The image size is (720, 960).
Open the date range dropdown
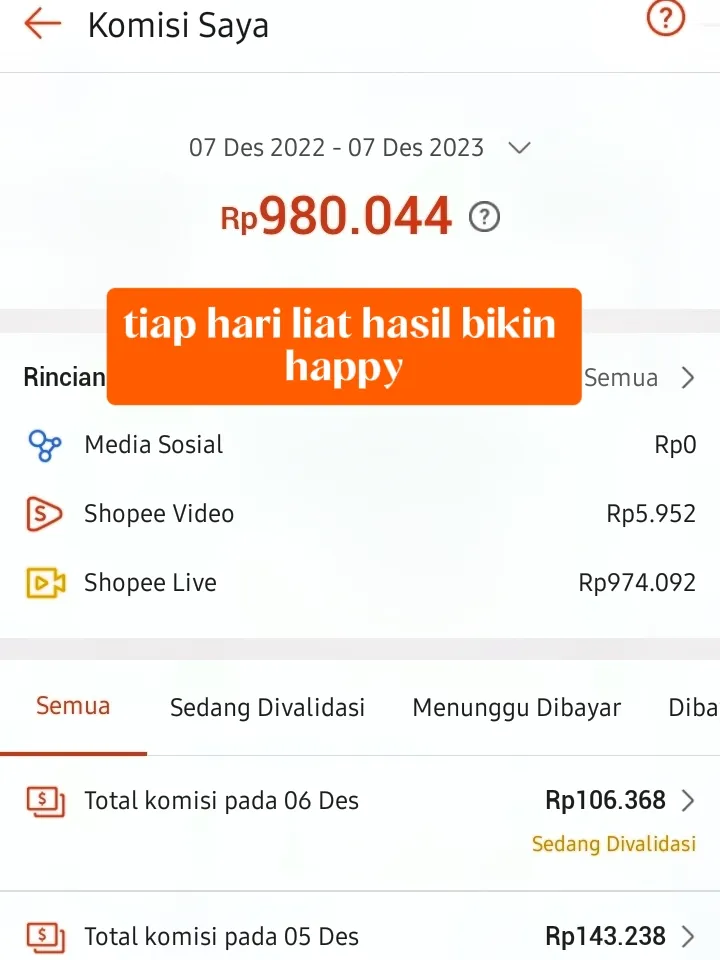pyautogui.click(x=518, y=148)
